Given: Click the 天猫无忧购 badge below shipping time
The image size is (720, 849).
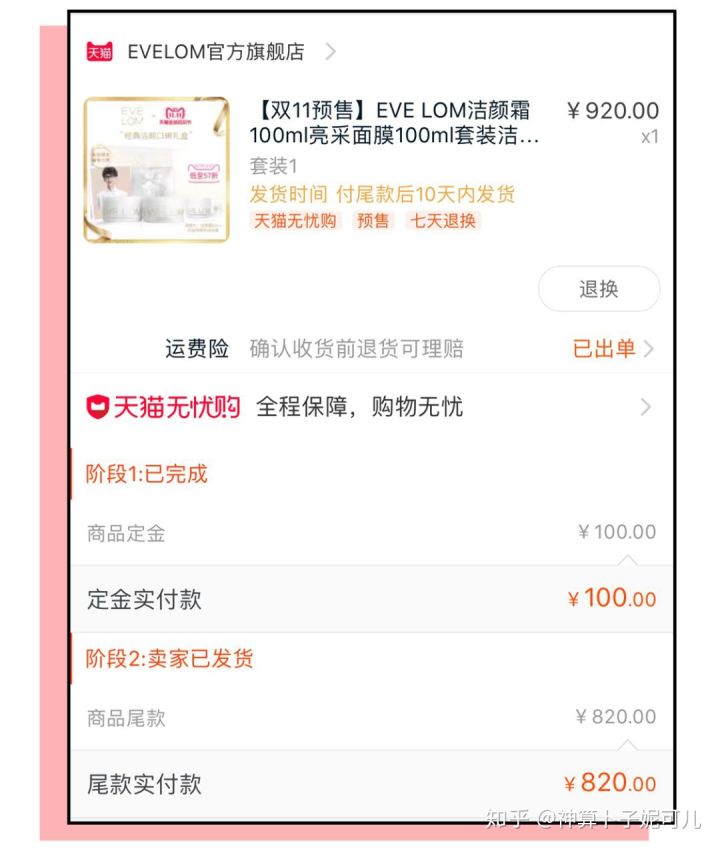Looking at the screenshot, I should [295, 221].
